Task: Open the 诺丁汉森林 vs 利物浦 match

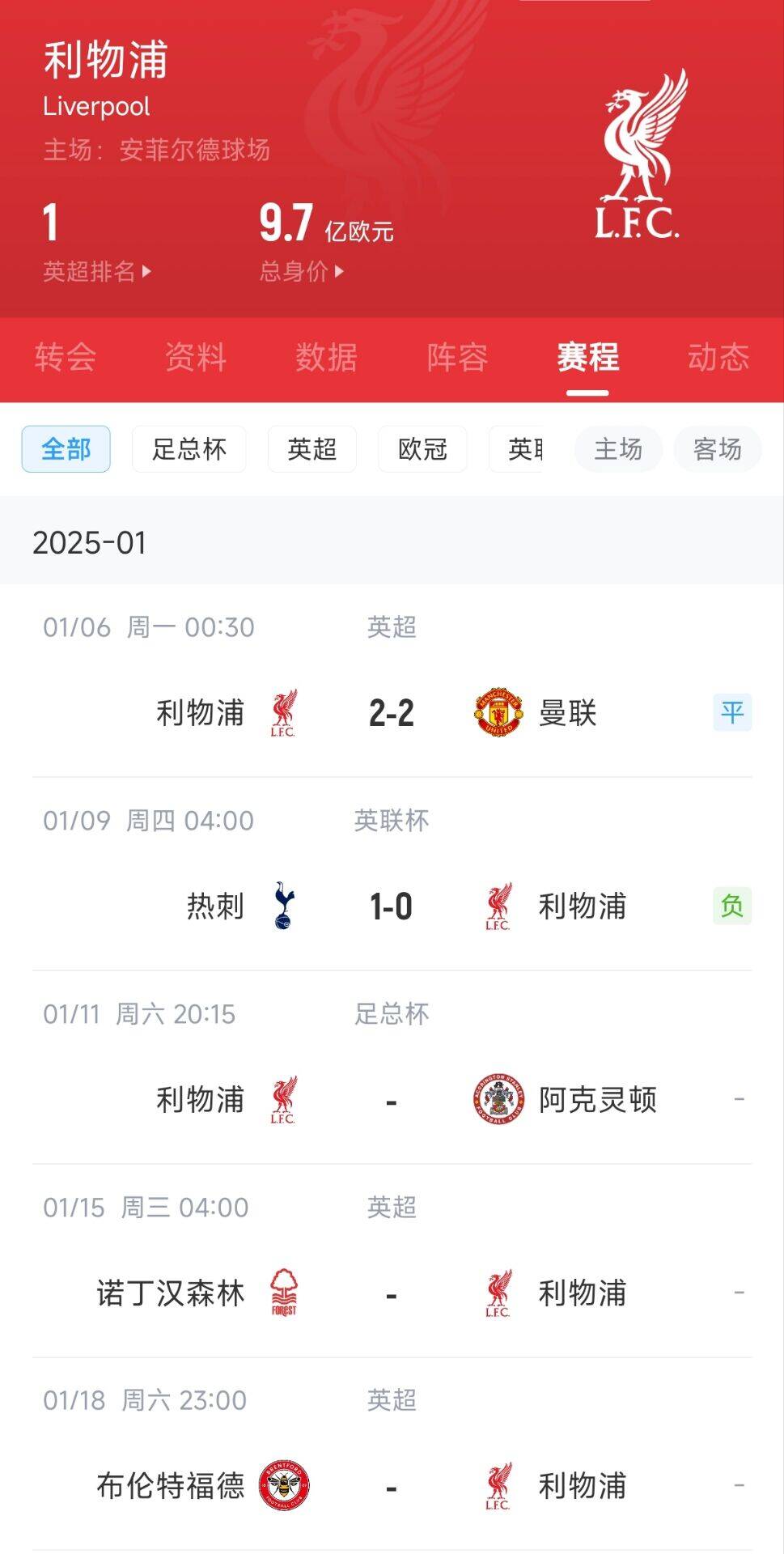Action: 392,1293
